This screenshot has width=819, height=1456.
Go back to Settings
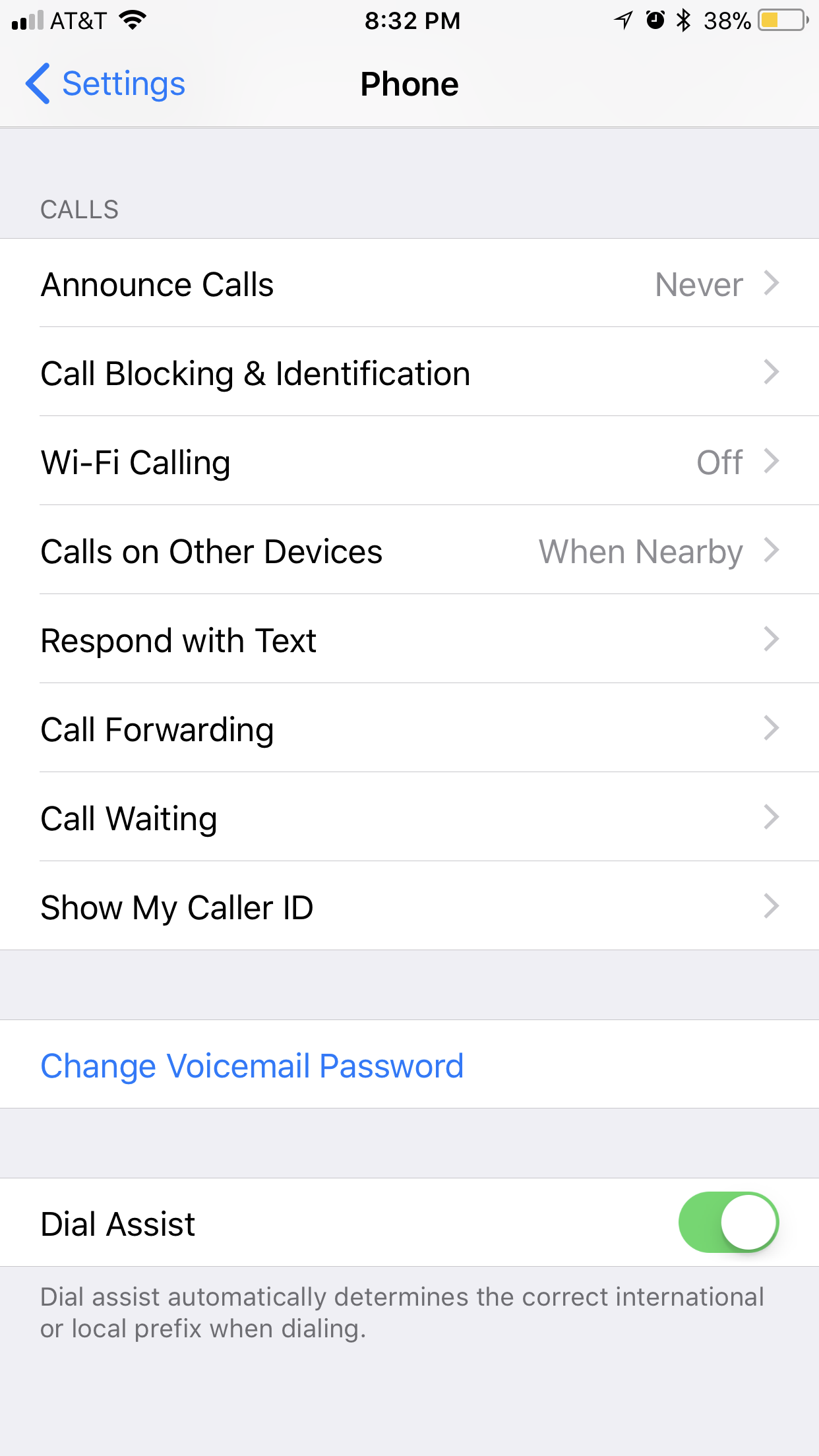106,84
